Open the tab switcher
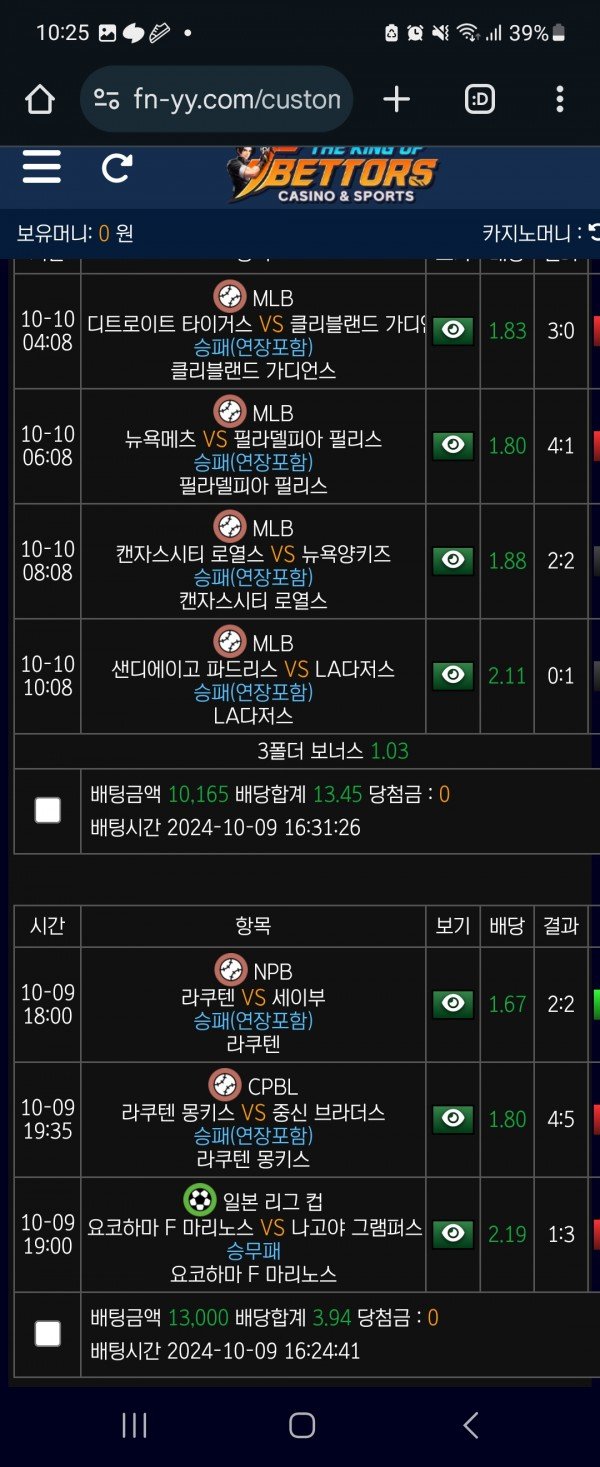This screenshot has height=1467, width=600. tap(480, 99)
